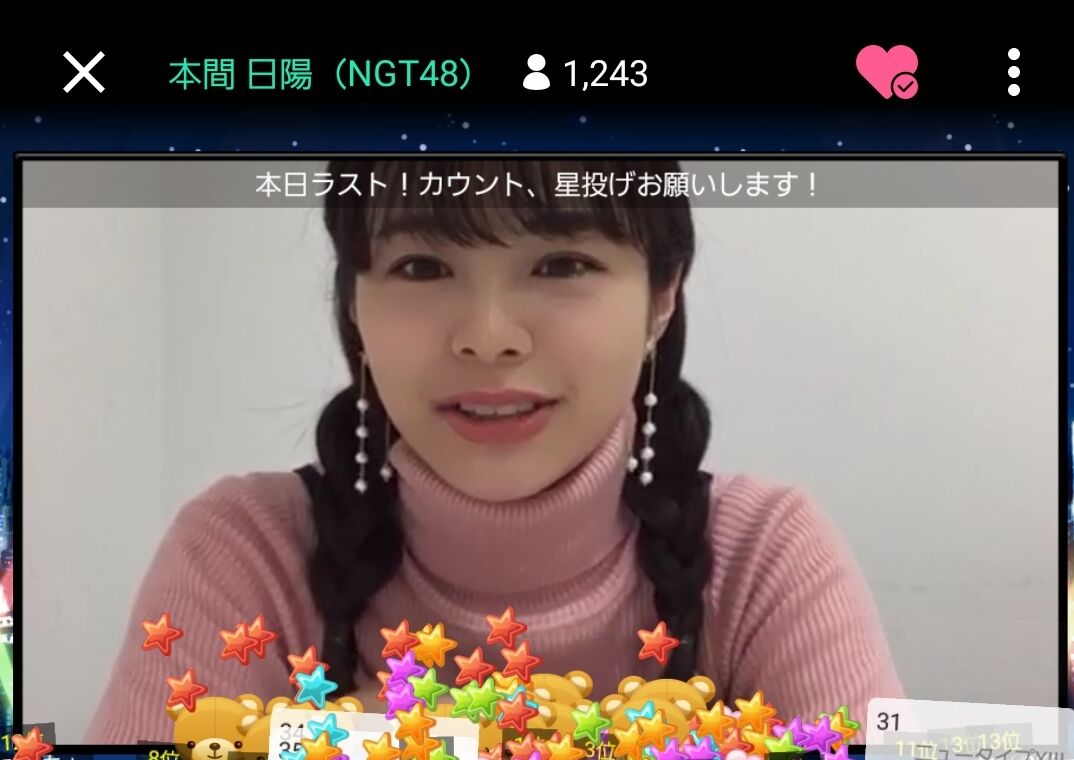Toggle the pink heart follow icon
The image size is (1074, 760).
[887, 72]
